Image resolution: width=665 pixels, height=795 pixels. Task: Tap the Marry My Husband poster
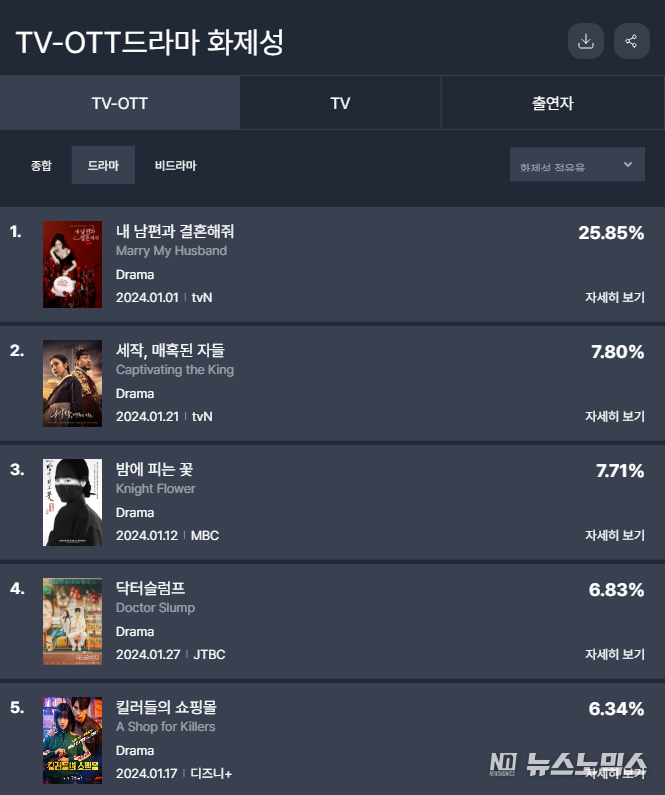(72, 264)
